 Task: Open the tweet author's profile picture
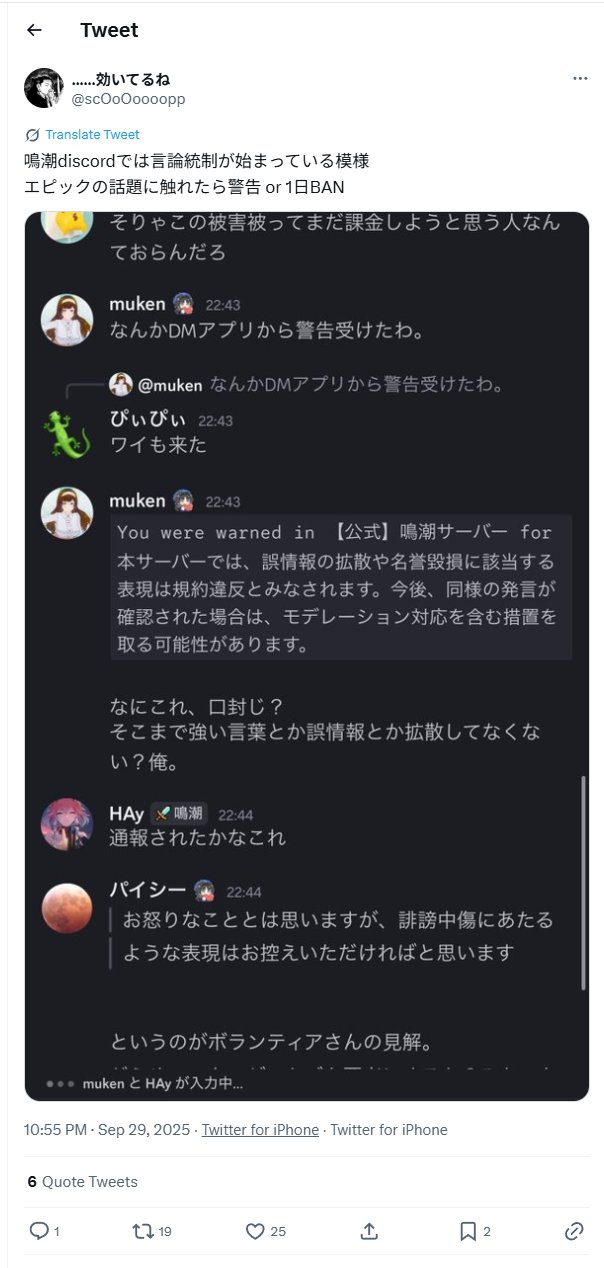(44, 89)
